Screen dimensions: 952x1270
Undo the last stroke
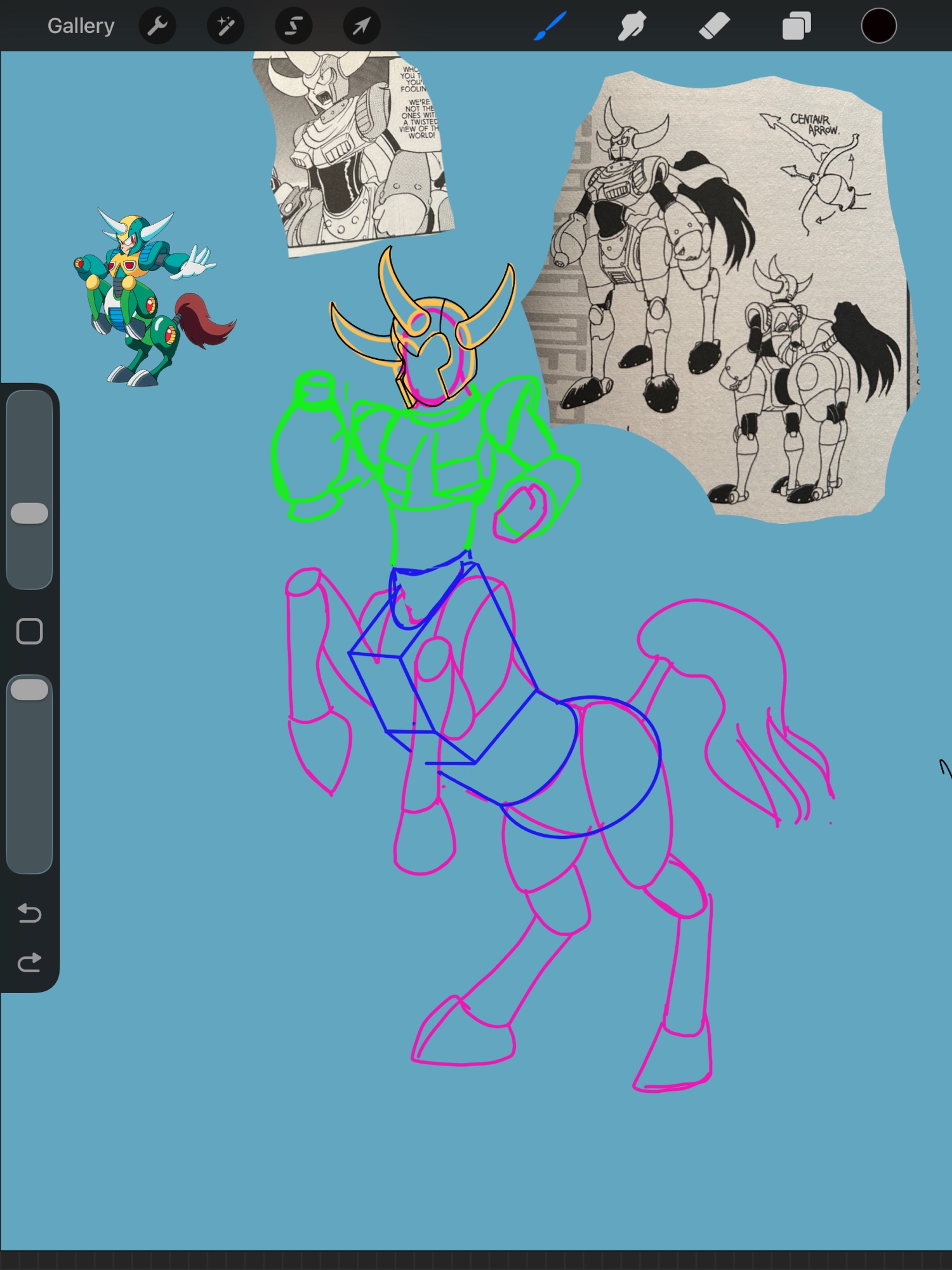[x=29, y=913]
